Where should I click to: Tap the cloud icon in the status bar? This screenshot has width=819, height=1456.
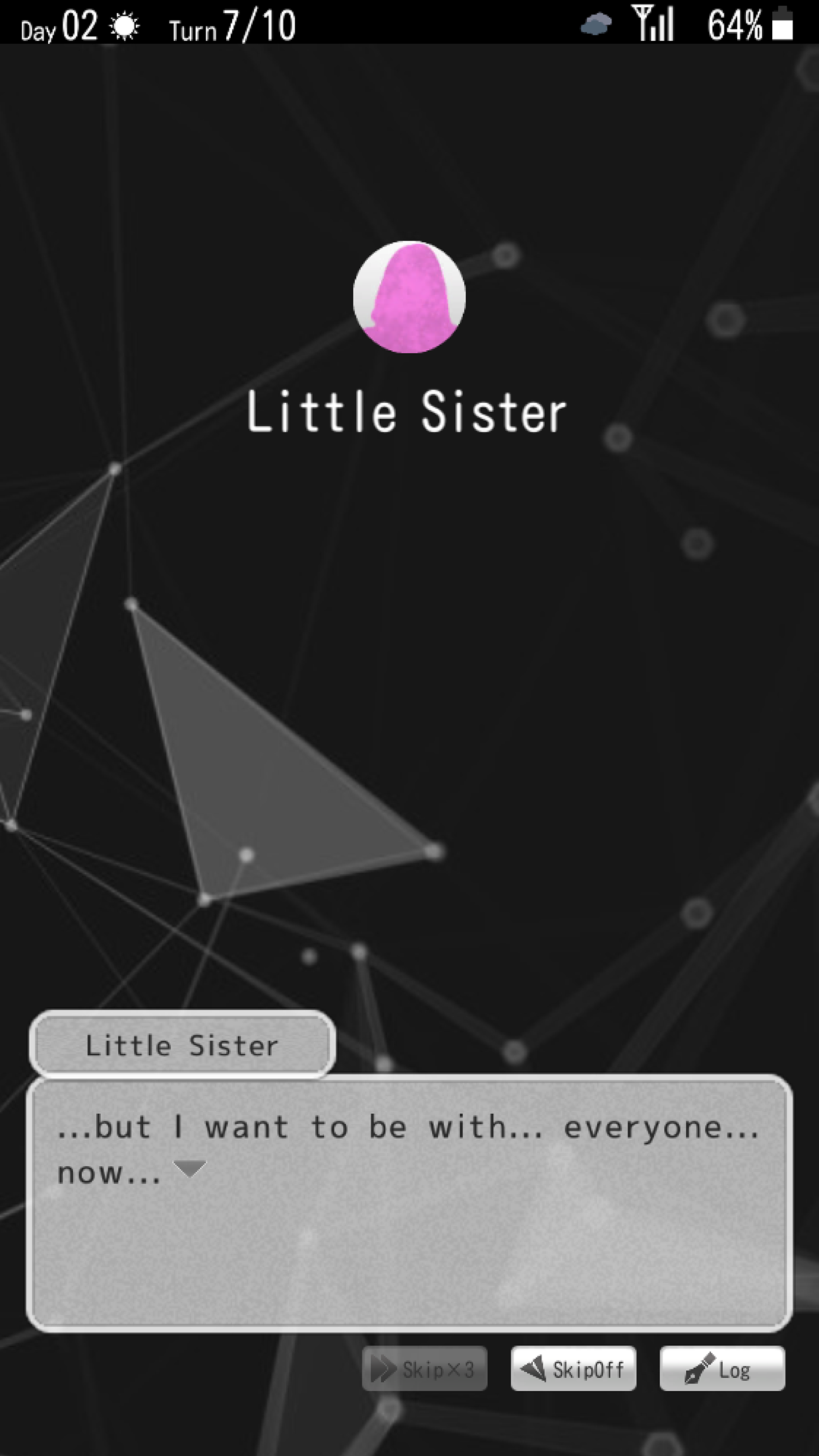point(595,25)
